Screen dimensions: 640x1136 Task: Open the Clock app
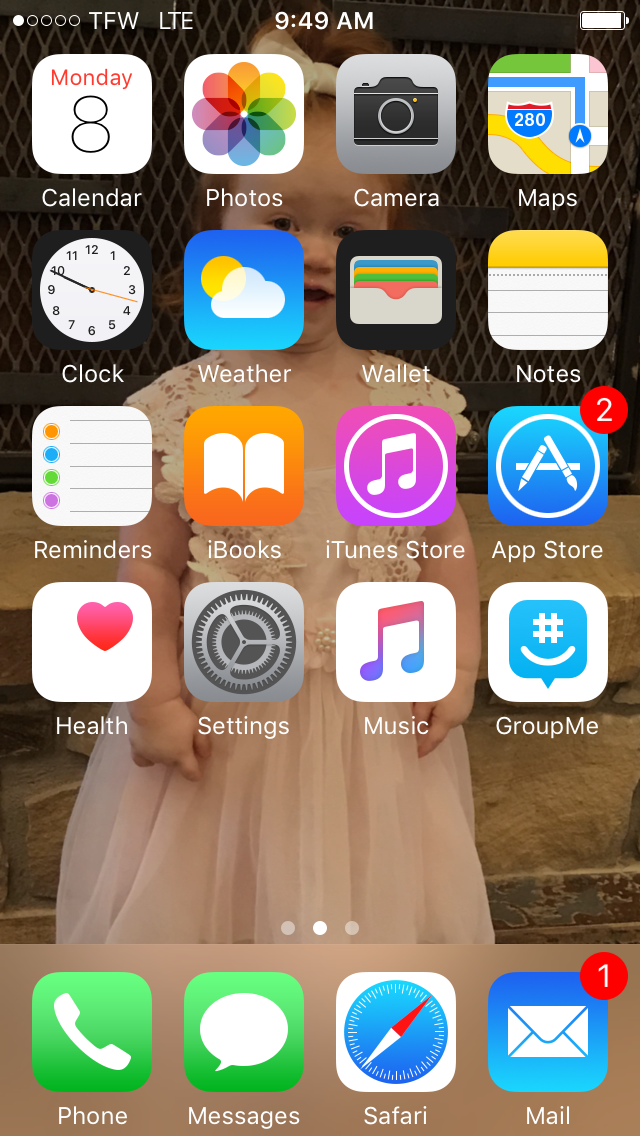(x=92, y=290)
